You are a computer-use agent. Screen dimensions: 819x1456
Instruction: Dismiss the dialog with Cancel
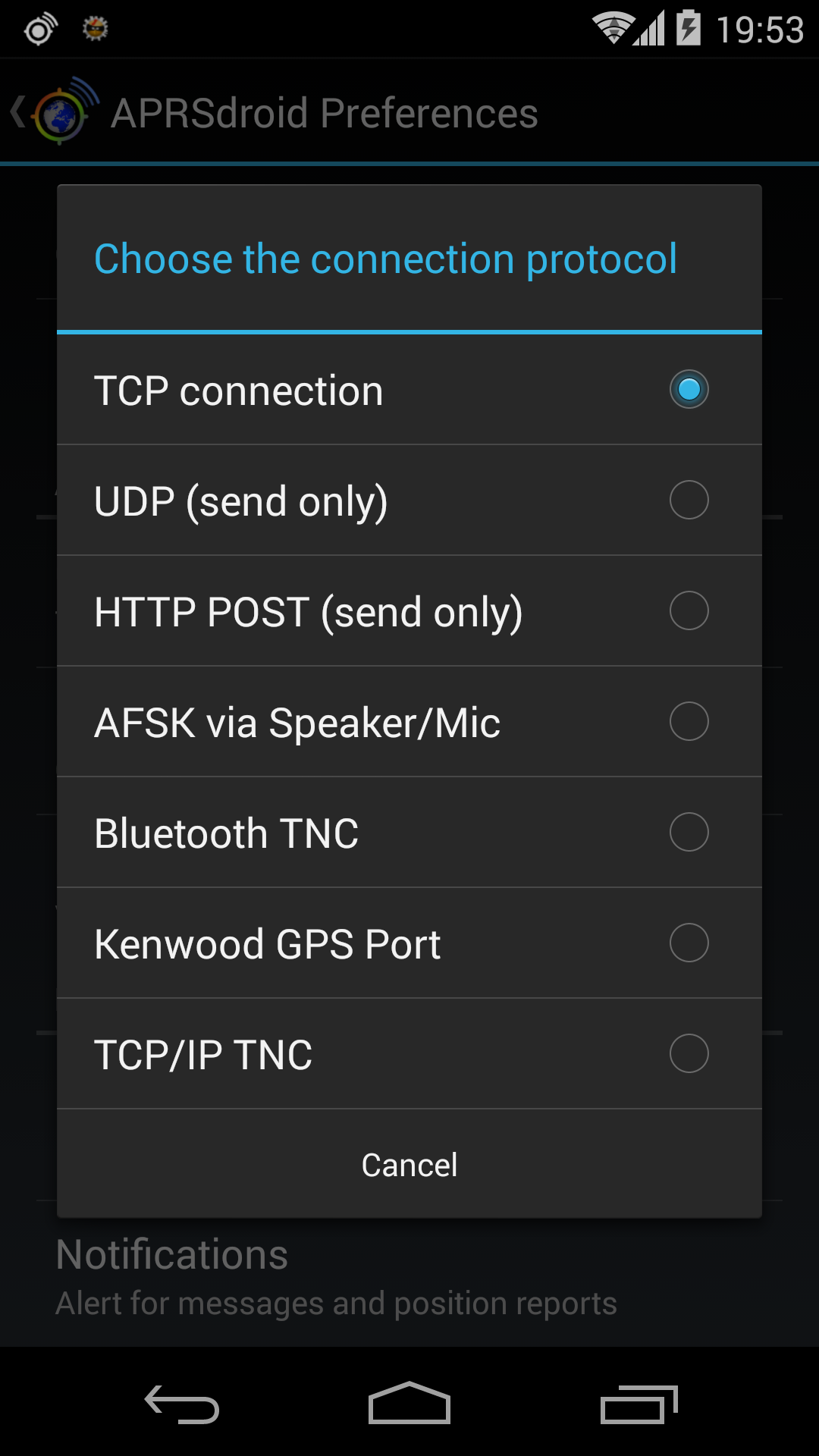(x=409, y=1164)
